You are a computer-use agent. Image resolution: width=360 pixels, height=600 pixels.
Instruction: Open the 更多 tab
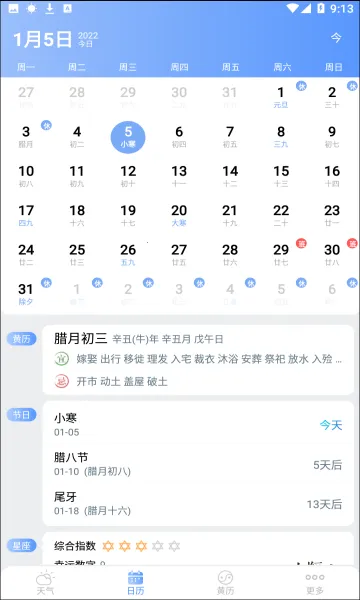coord(315,582)
